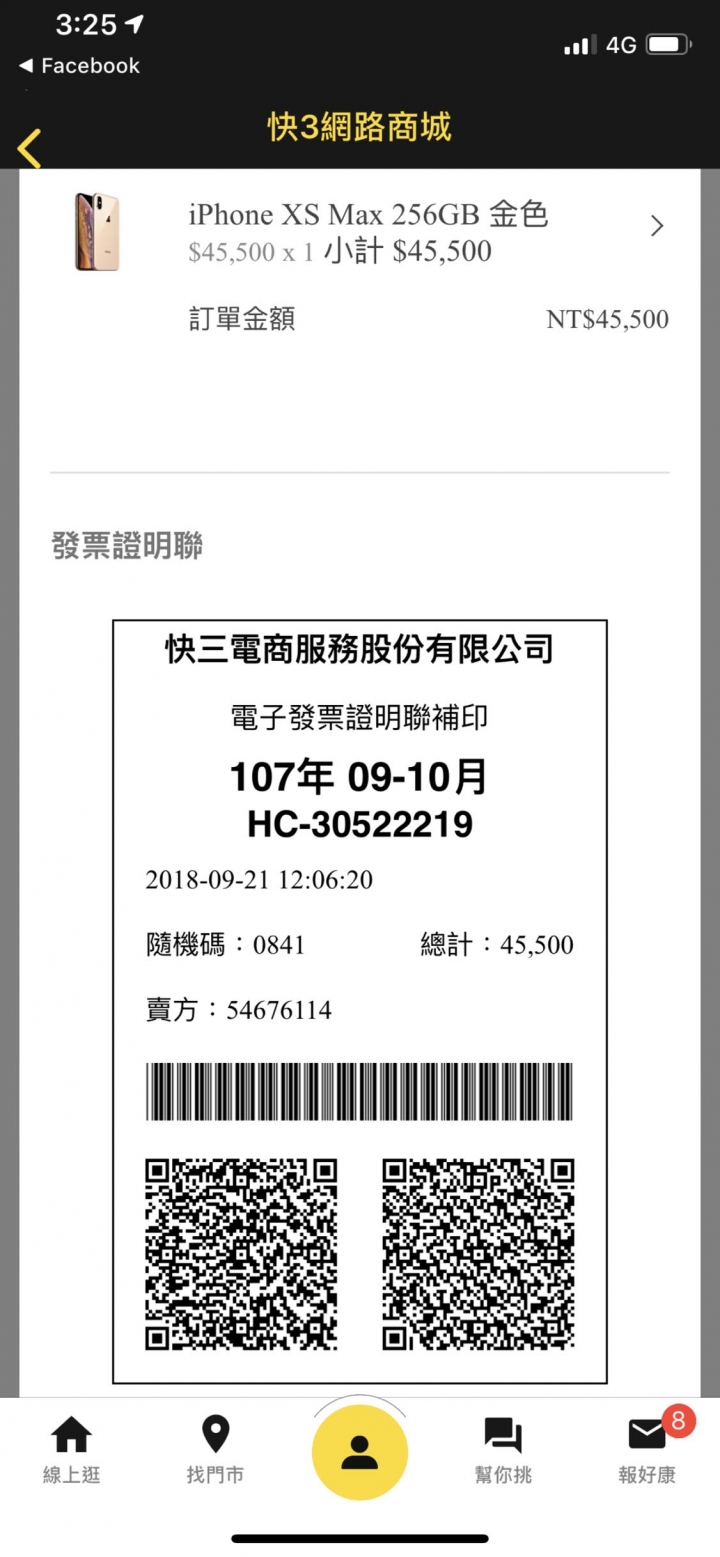
Task: Open the 幫你挑 chat tab
Action: tap(503, 1450)
